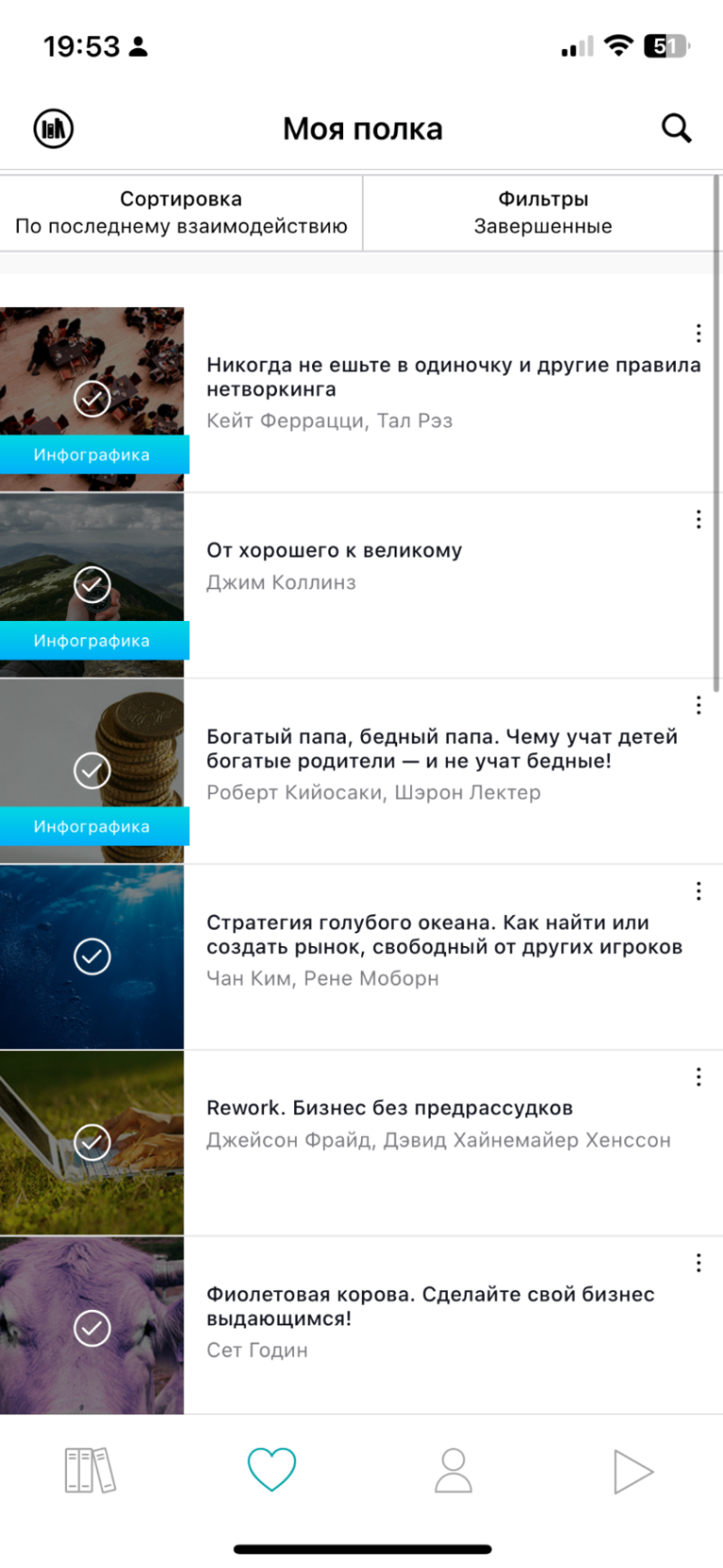Open more options for От хорошего к великому
Screen dimensions: 723x1568
pos(699,519)
